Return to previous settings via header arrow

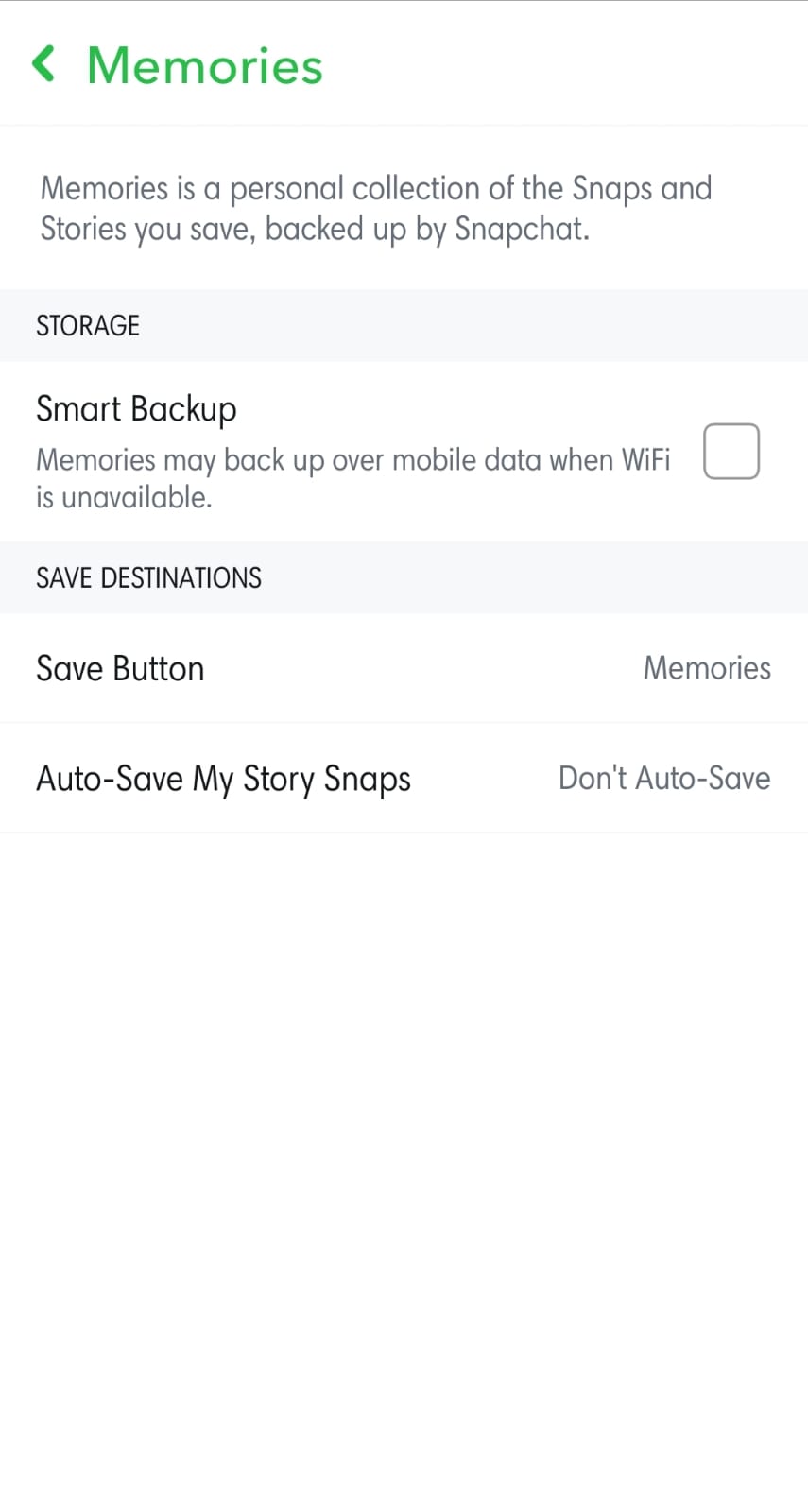pos(43,63)
